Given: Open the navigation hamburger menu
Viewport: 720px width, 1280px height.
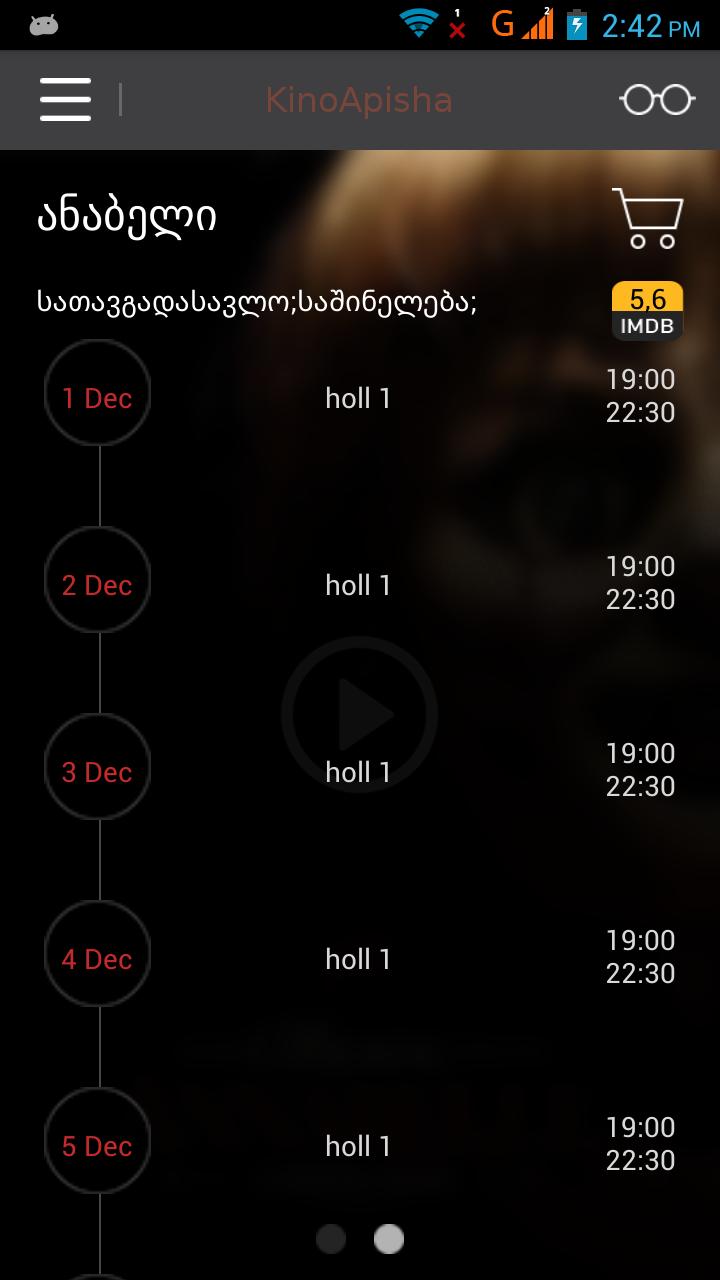Looking at the screenshot, I should 64,100.
